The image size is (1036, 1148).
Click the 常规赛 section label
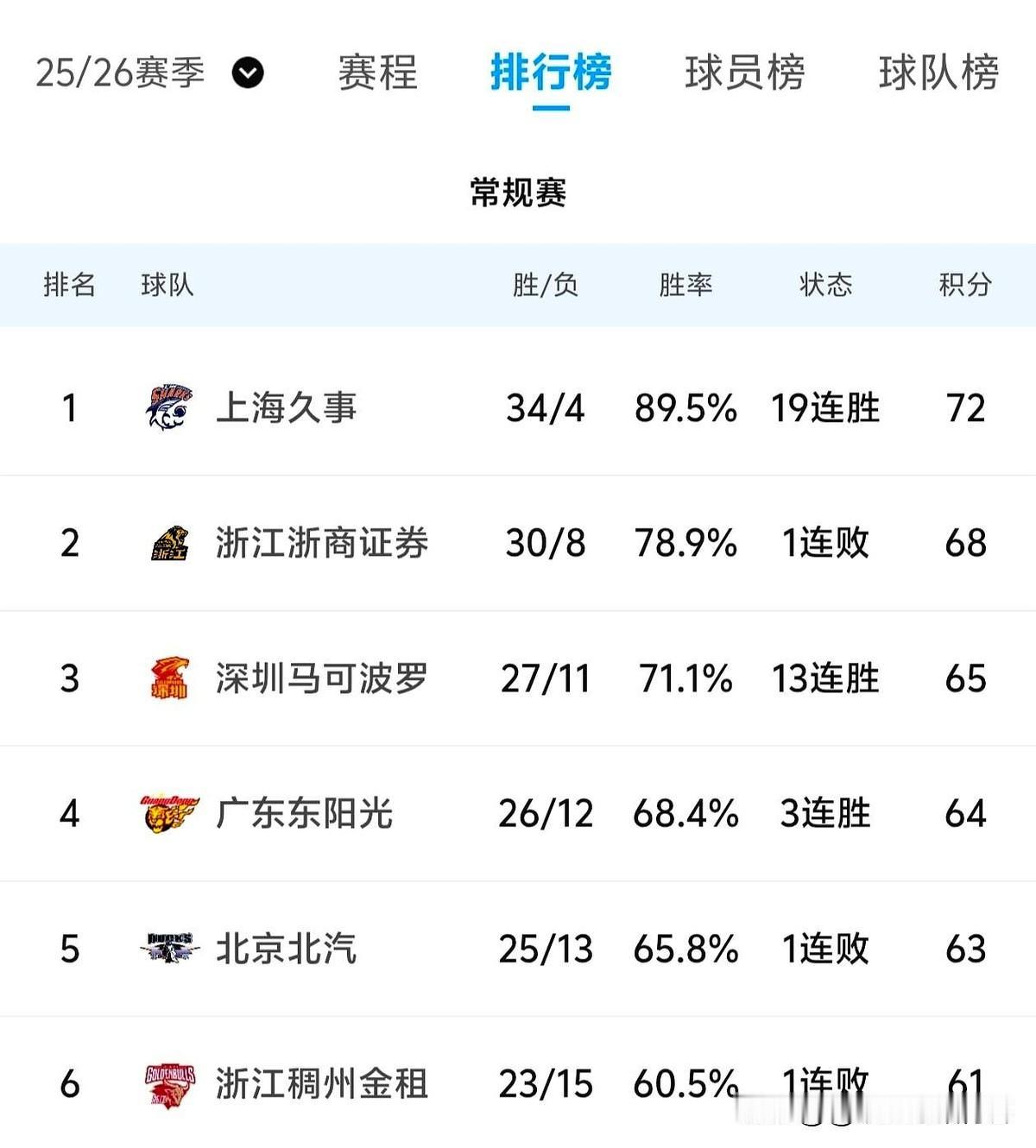[518, 192]
